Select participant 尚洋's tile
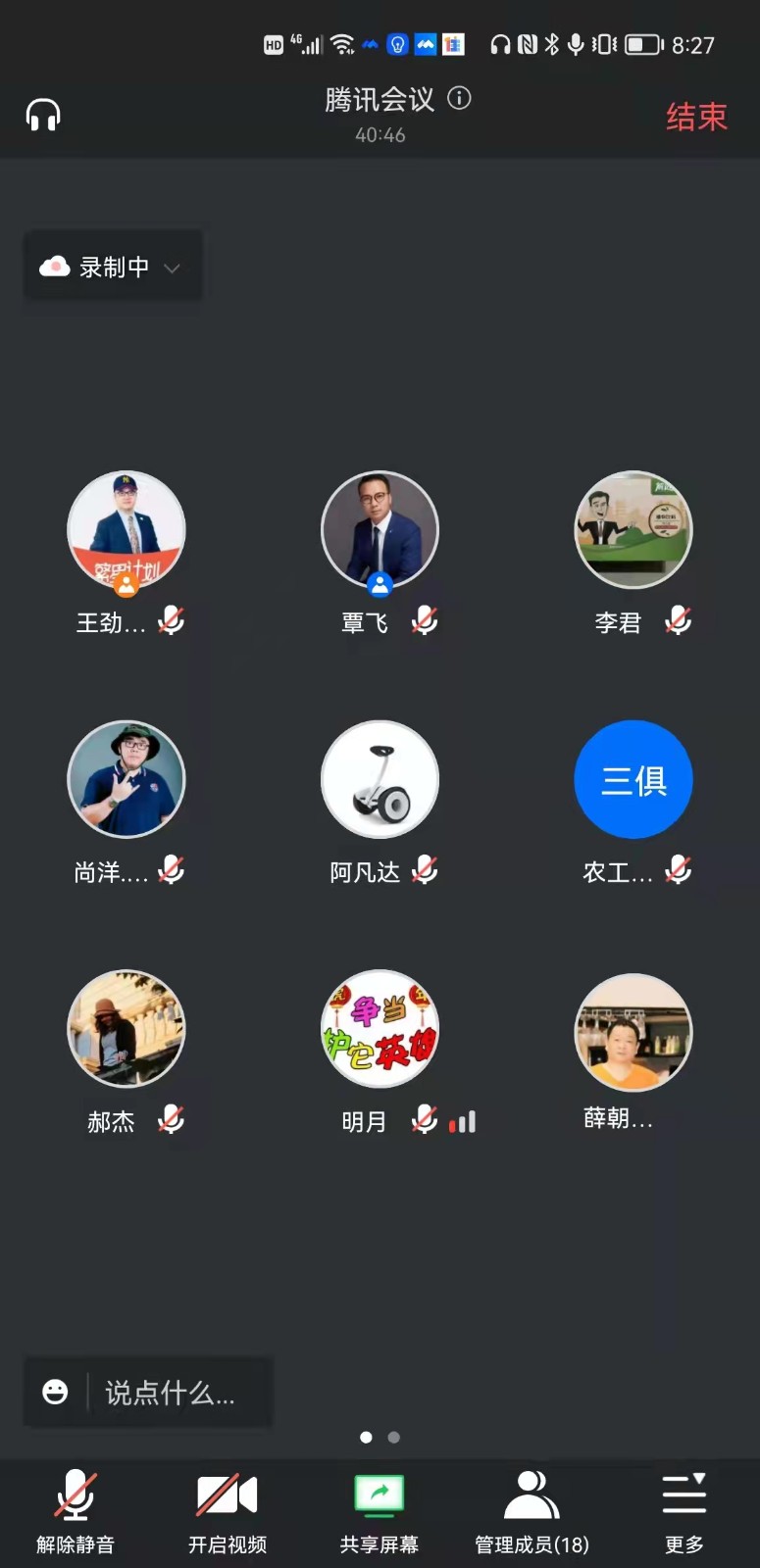760x1568 pixels. pyautogui.click(x=127, y=780)
